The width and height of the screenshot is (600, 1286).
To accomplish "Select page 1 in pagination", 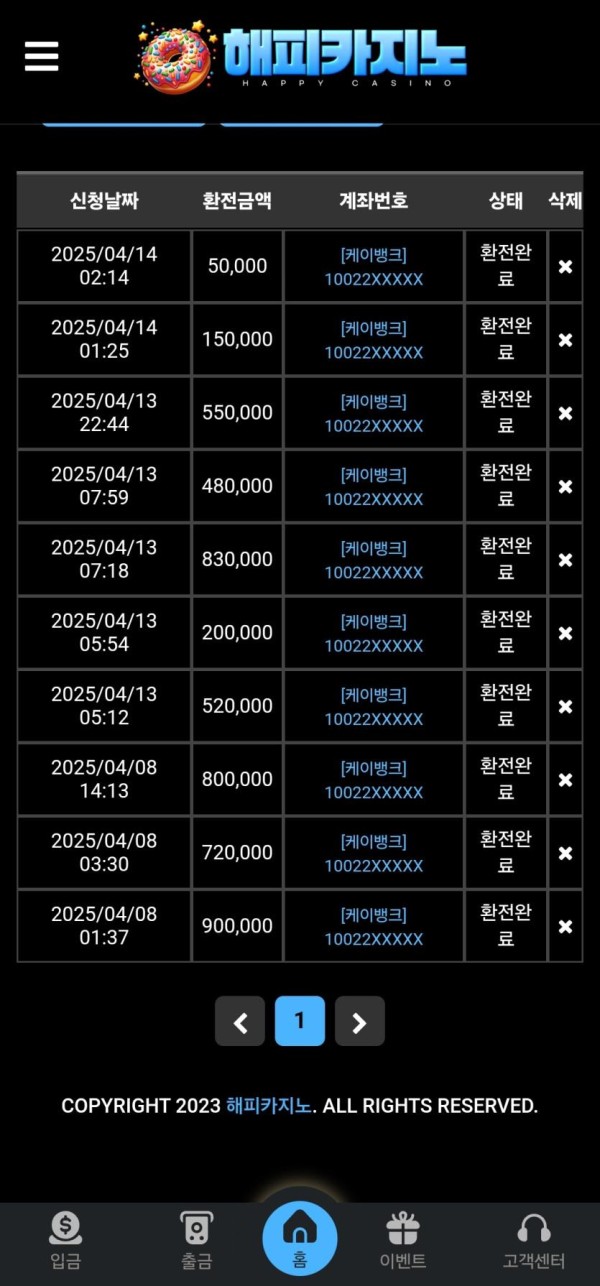I will 299,1021.
